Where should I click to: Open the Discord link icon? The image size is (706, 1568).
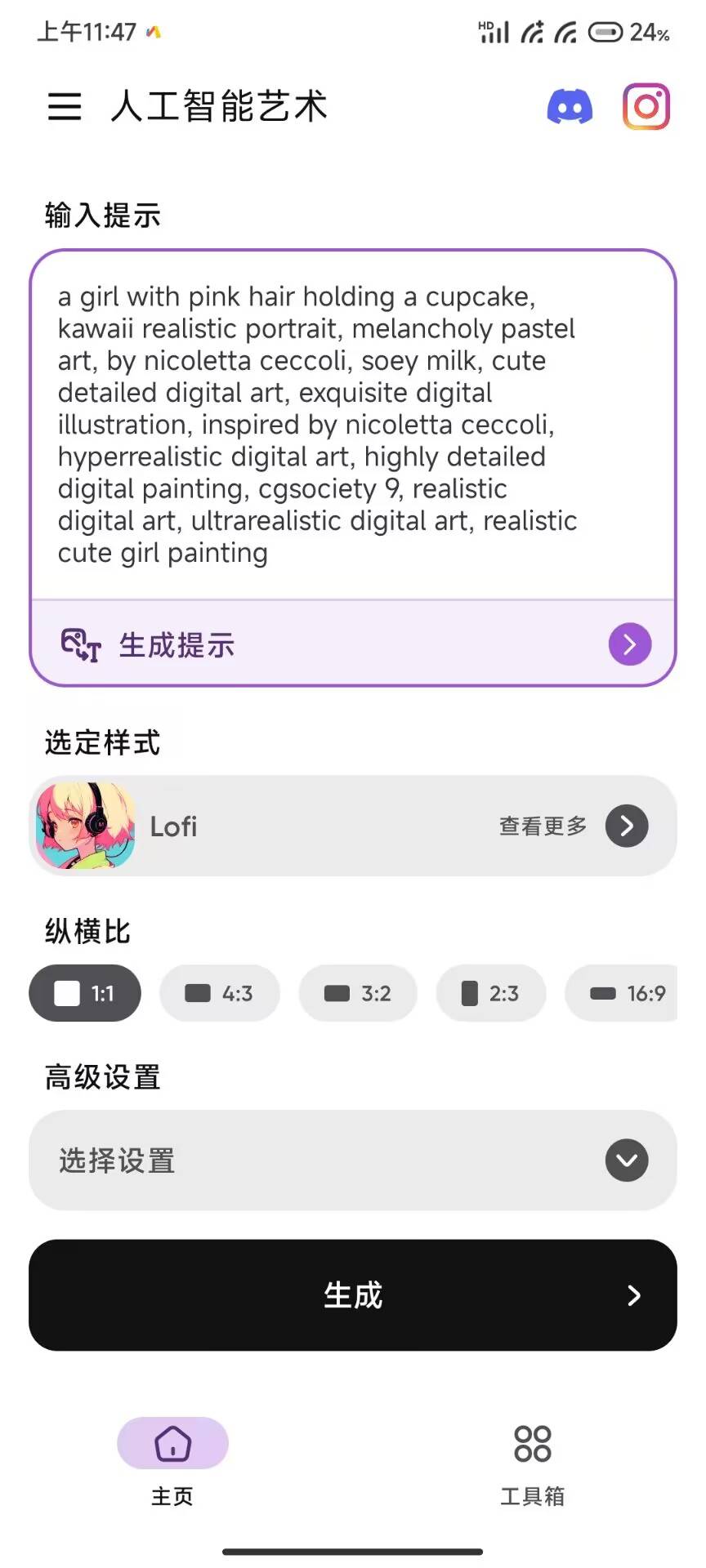point(570,107)
